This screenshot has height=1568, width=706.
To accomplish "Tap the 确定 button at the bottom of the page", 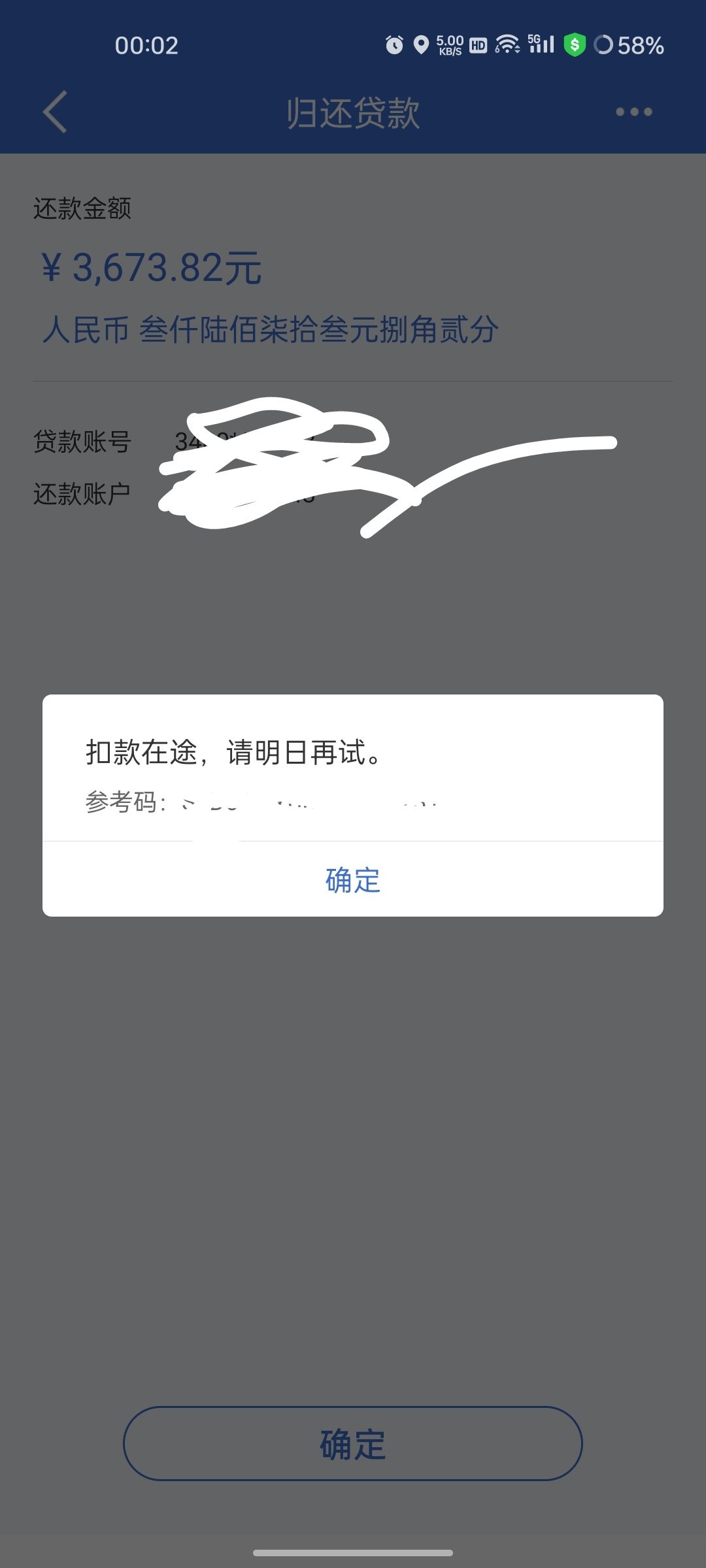I will click(353, 1444).
